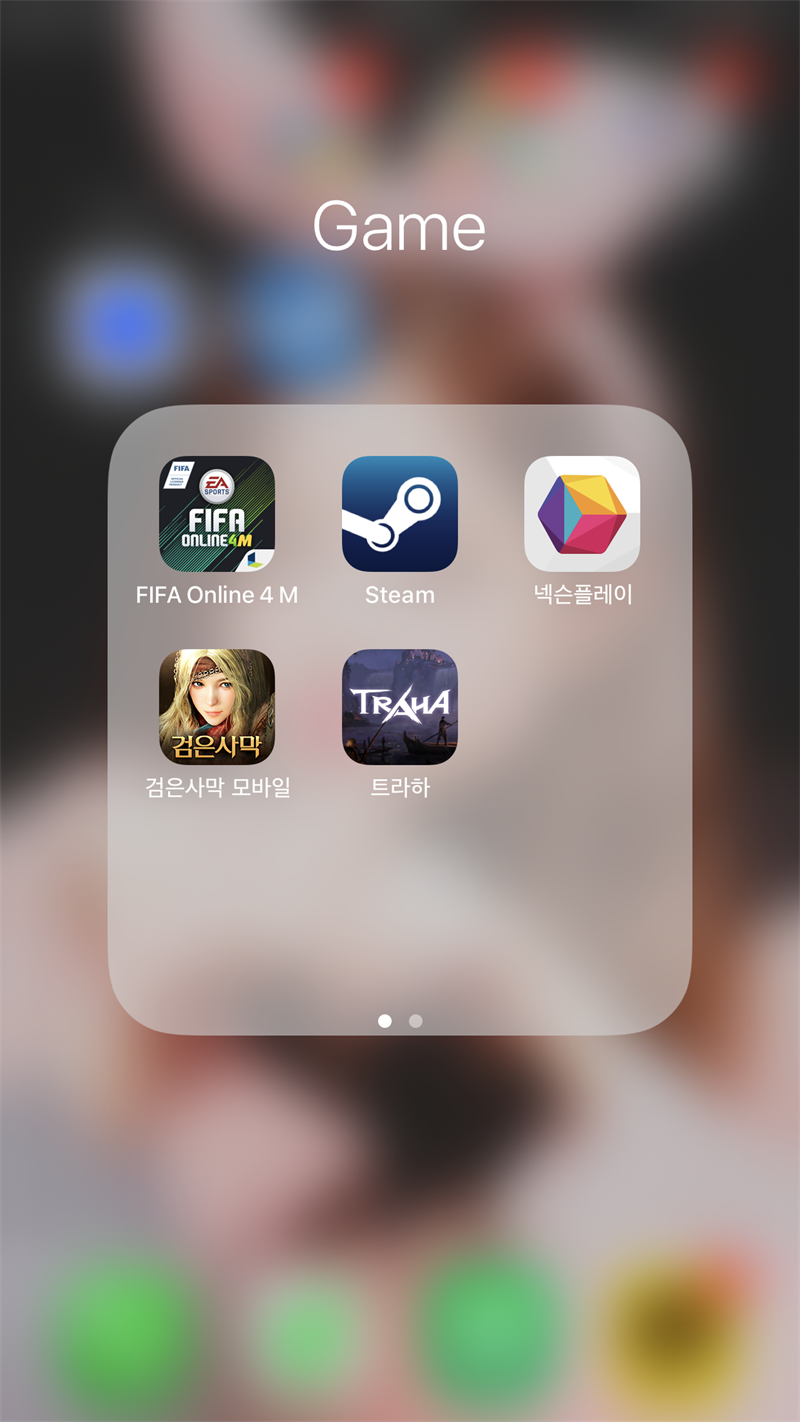800x1422 pixels.
Task: Launch 검은사막 모바일 game
Action: tap(217, 707)
